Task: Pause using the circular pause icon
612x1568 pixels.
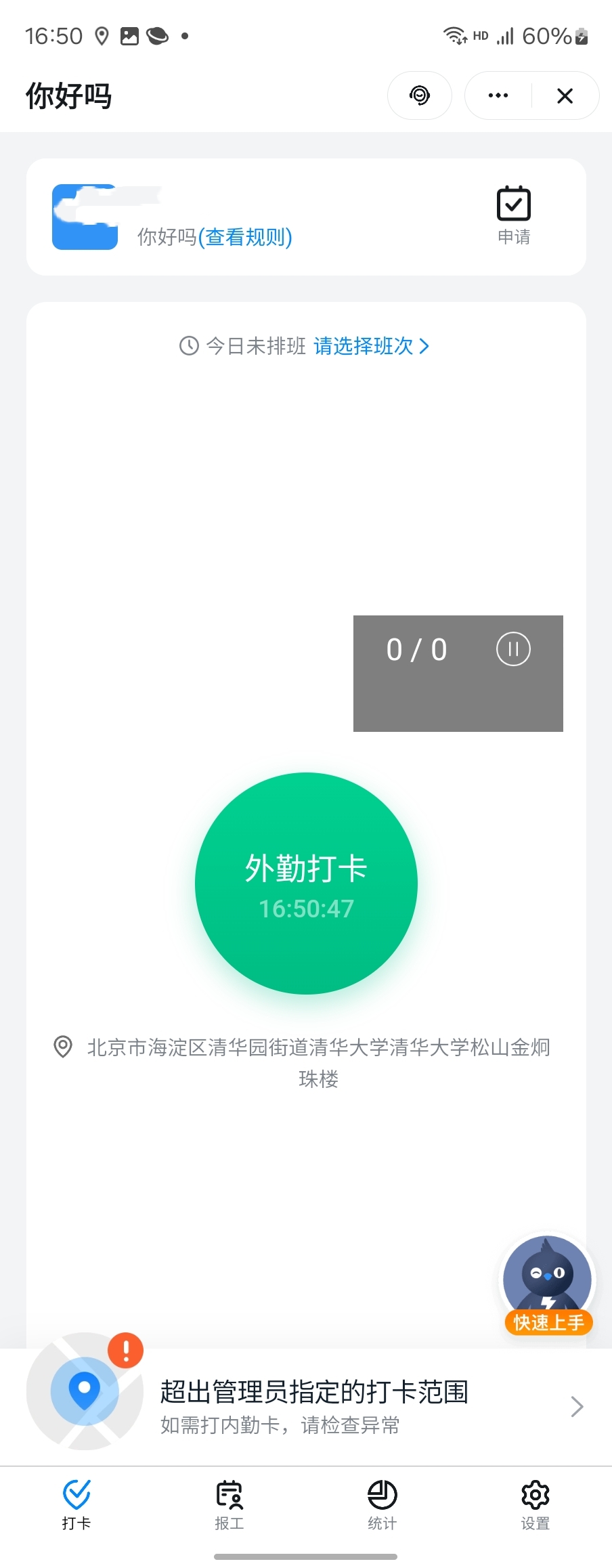Action: pyautogui.click(x=513, y=649)
